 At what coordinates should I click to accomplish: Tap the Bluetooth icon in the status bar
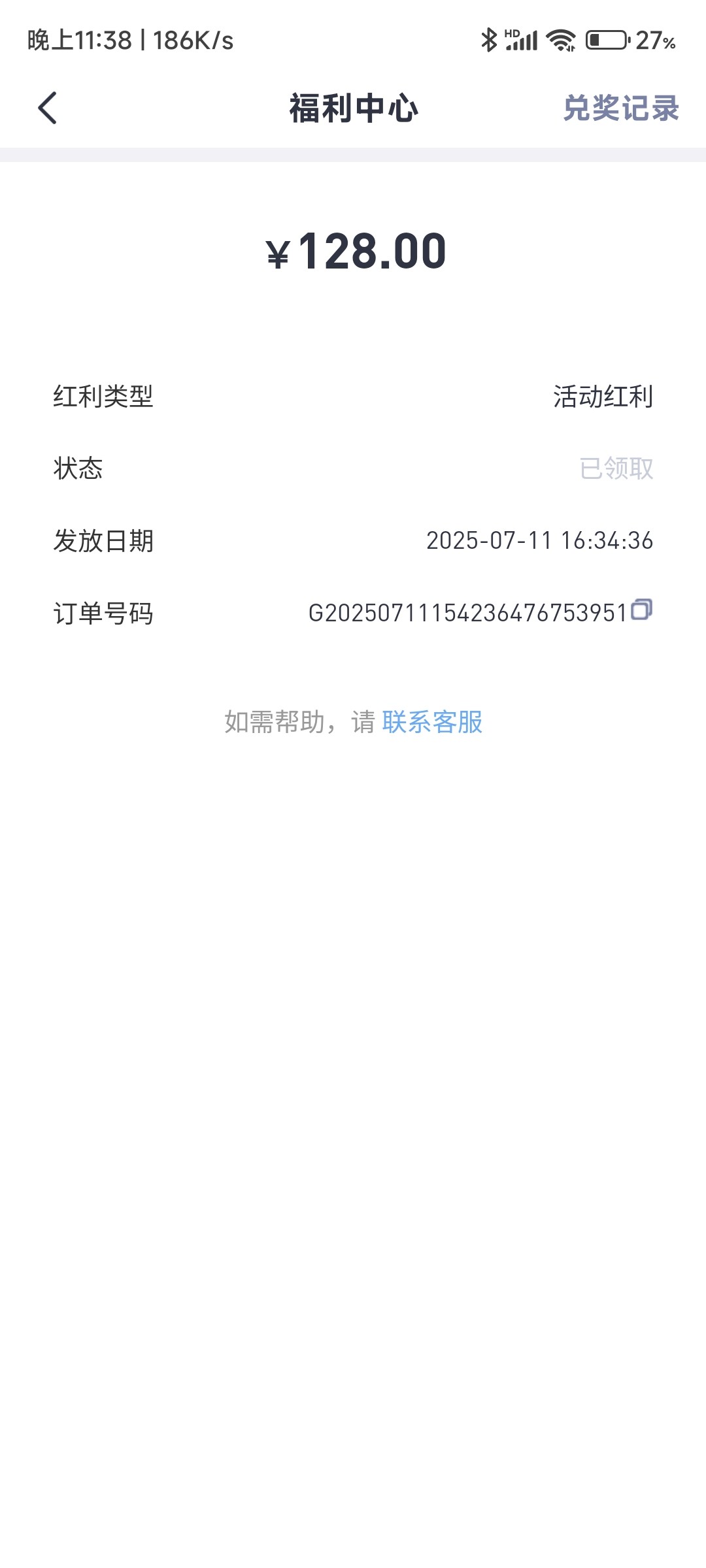488,41
